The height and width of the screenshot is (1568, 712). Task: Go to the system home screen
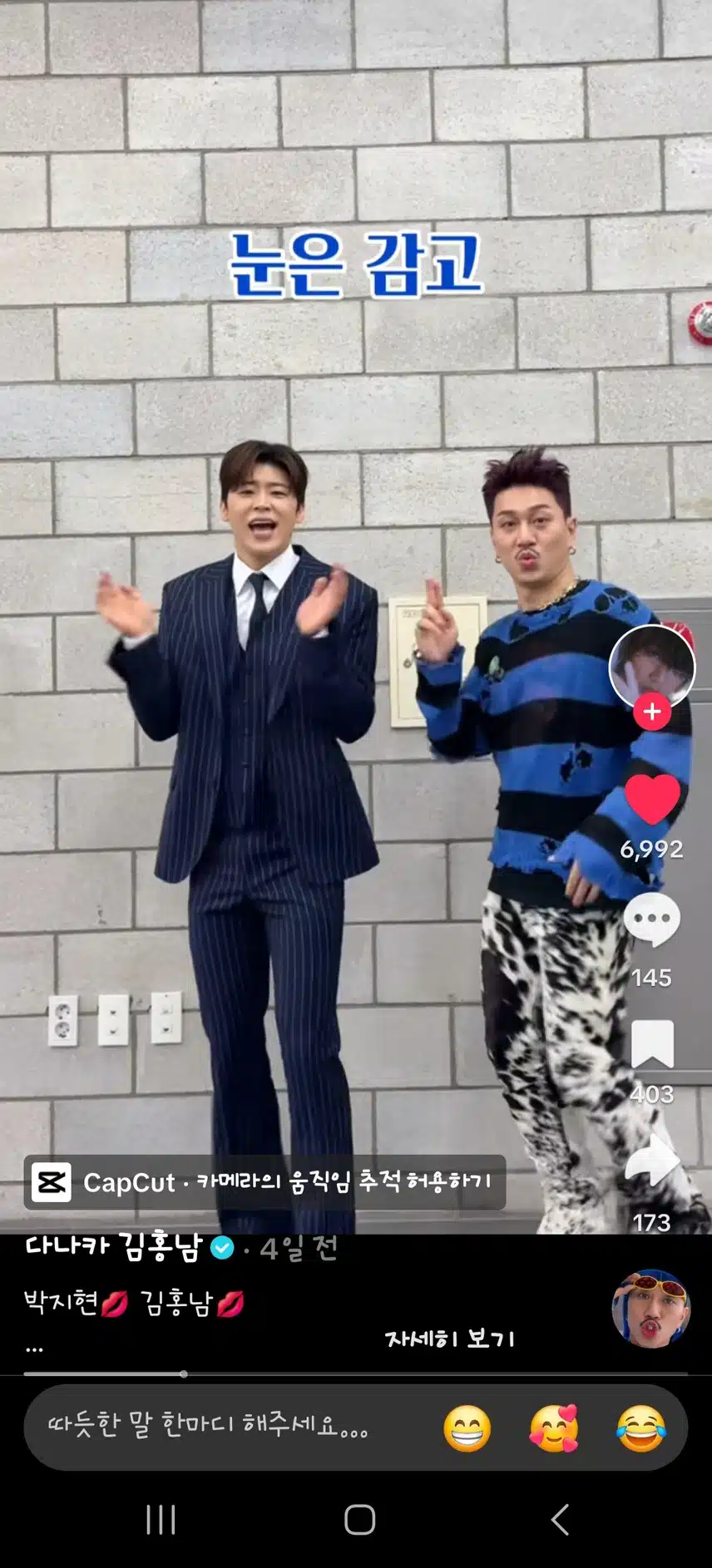click(359, 1520)
